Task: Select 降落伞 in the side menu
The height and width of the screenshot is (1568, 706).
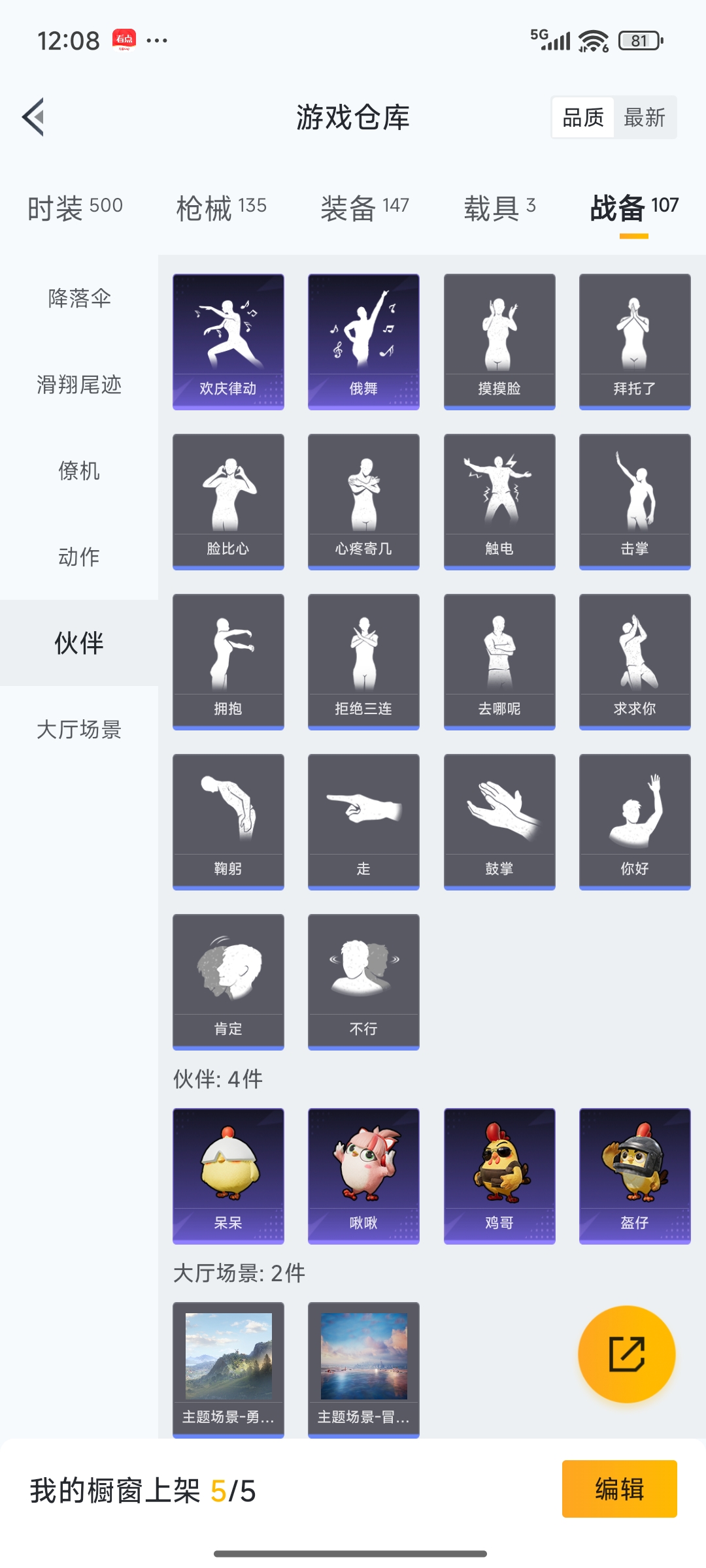Action: (79, 298)
